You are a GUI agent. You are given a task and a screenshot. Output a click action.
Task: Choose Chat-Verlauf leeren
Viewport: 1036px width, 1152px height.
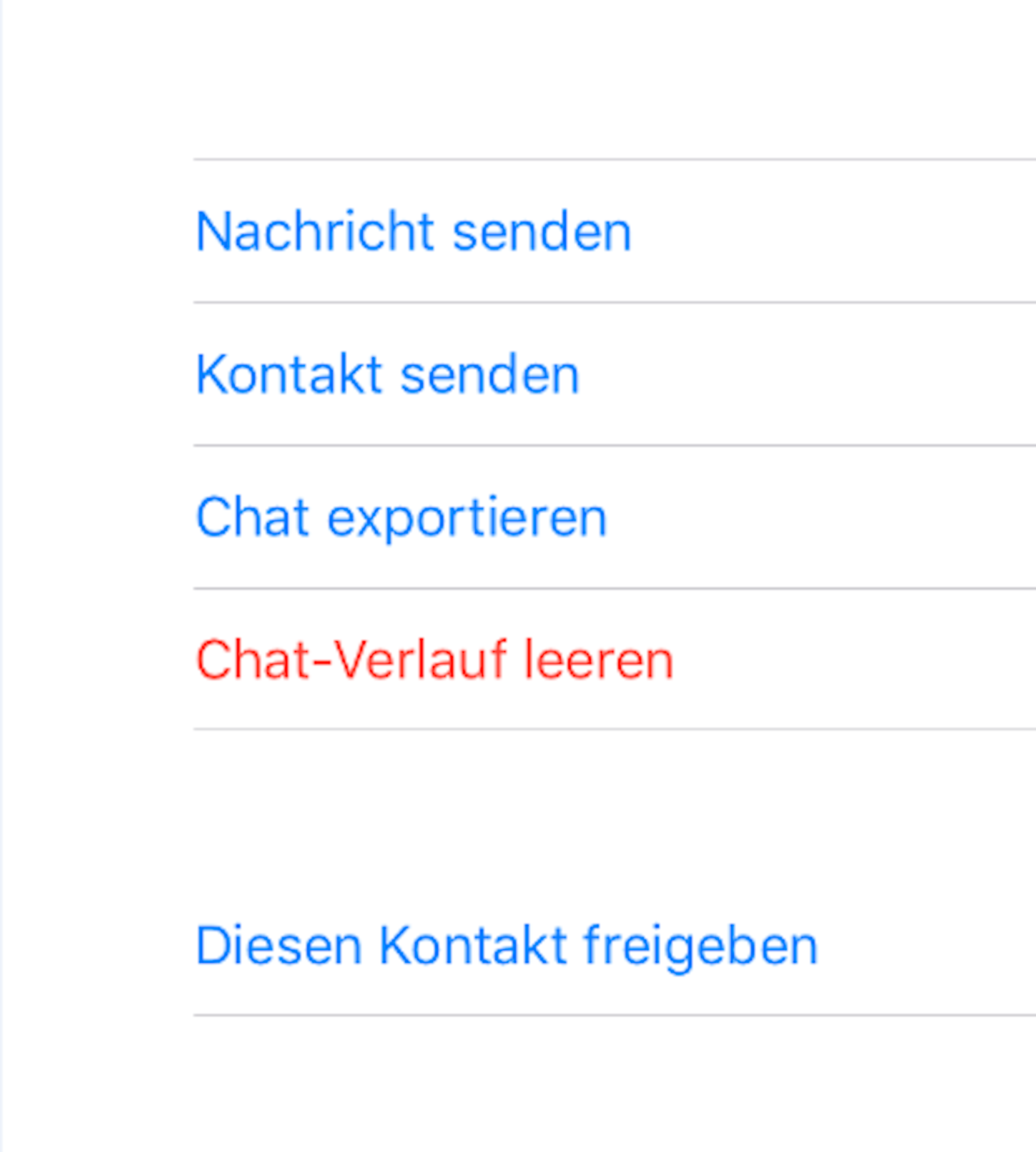pos(434,660)
